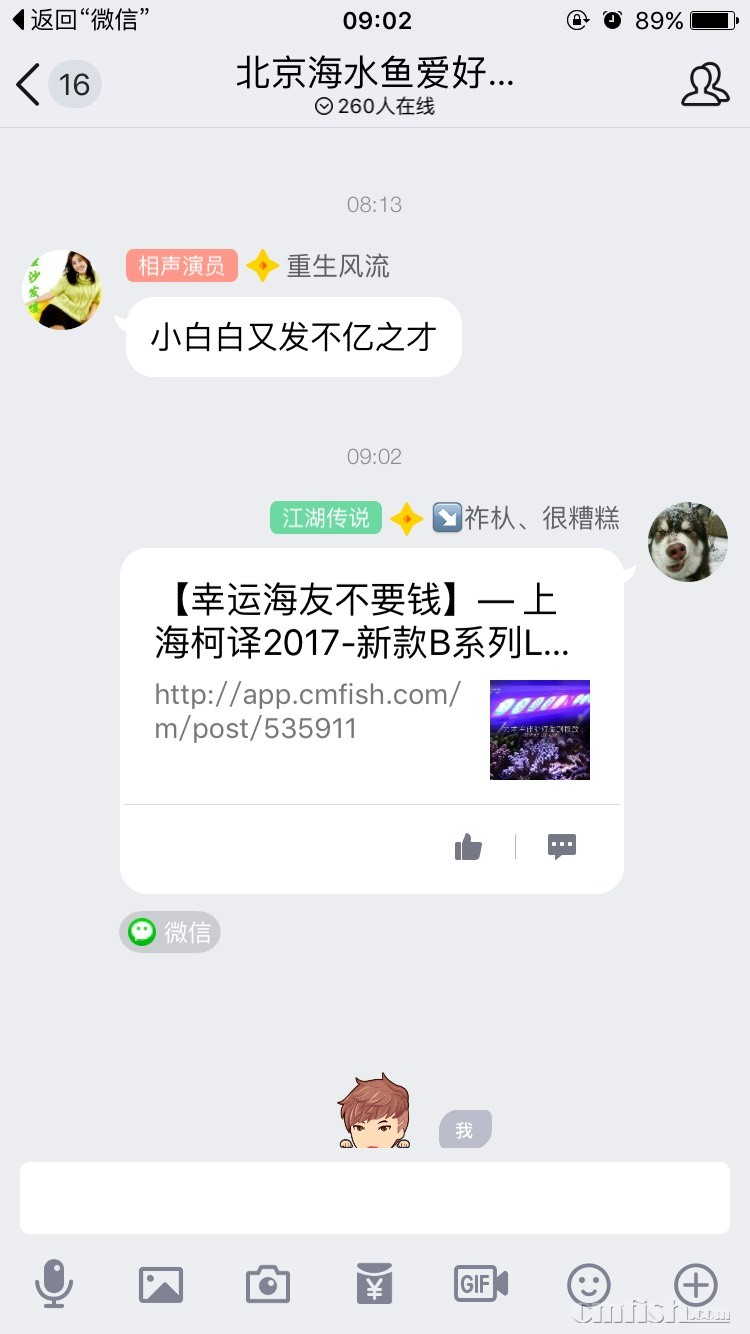Send a red envelope with the ¥ icon
750x1334 pixels.
[x=374, y=1284]
